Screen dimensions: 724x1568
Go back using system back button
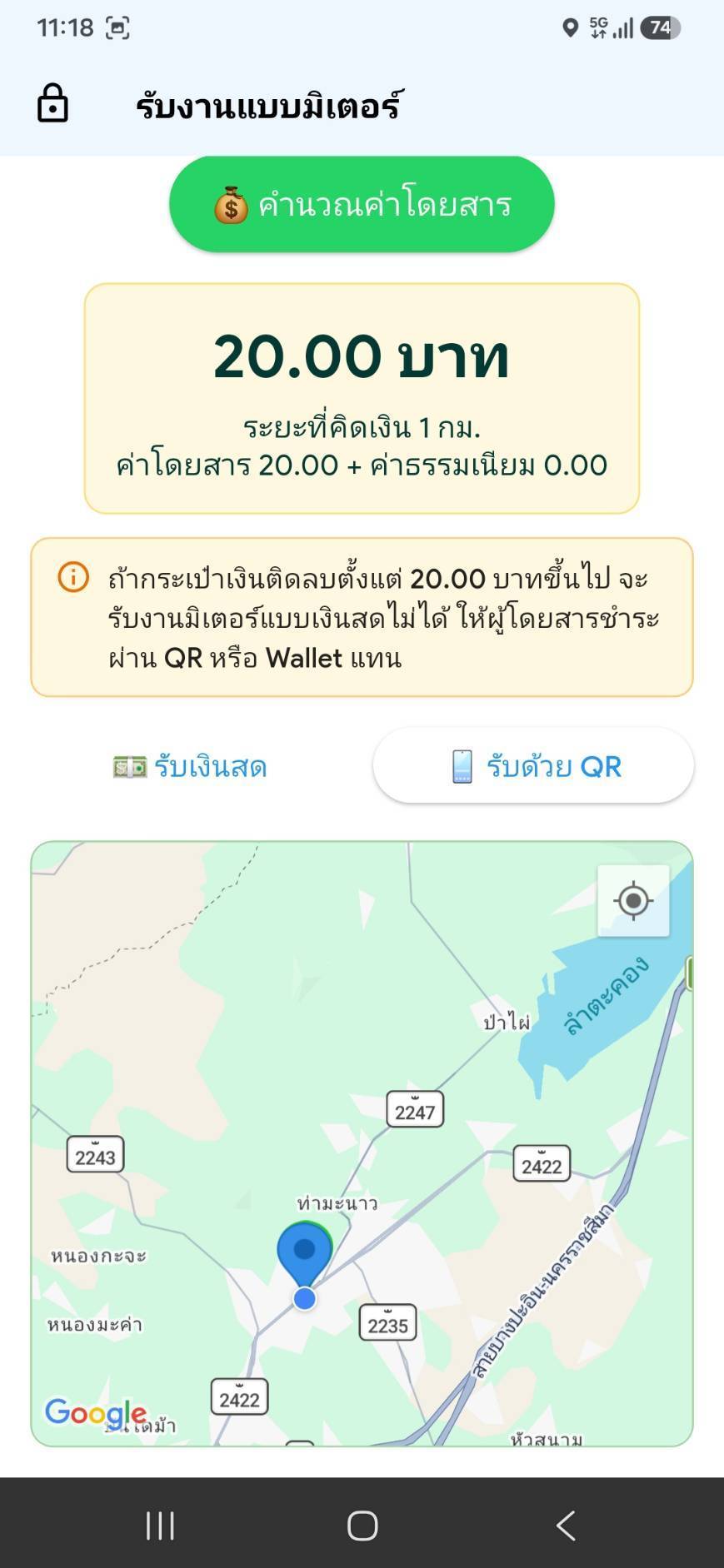(x=566, y=1526)
